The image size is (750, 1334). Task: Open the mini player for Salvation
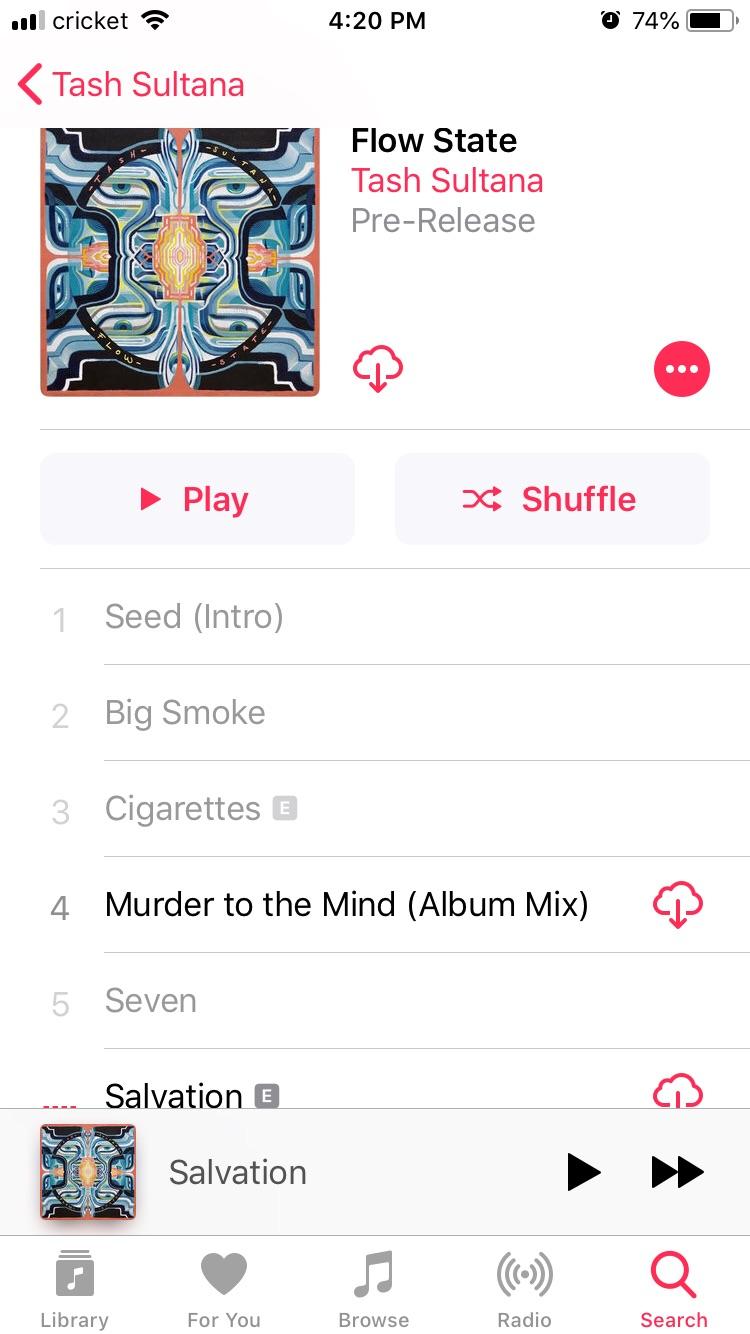300,1172
